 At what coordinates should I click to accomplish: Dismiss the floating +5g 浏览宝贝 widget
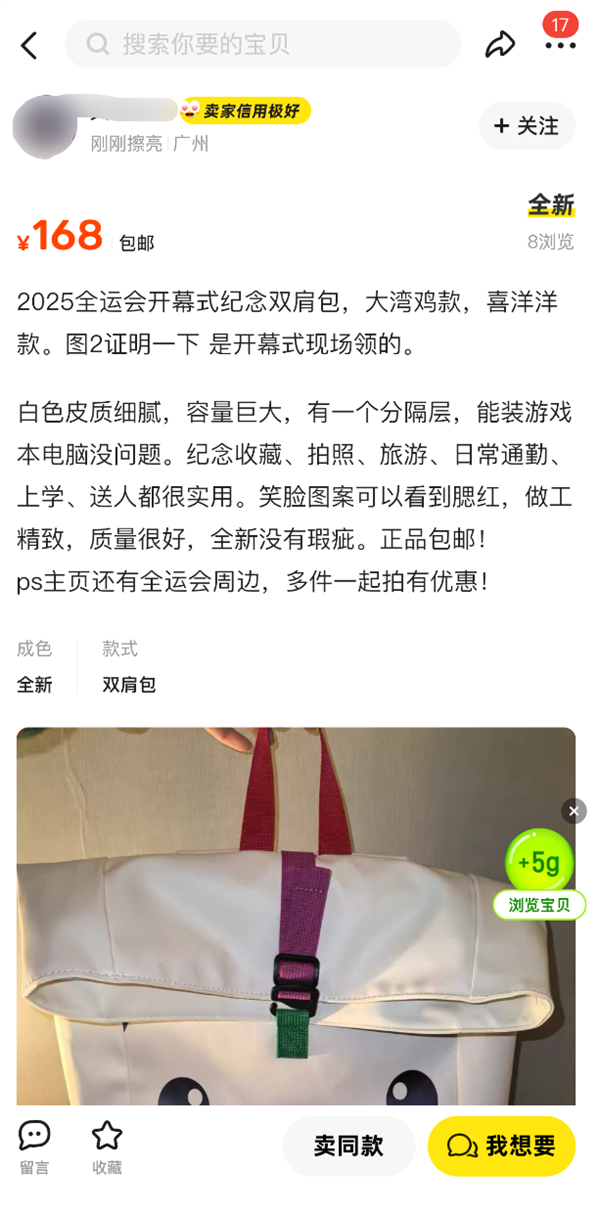coord(573,811)
